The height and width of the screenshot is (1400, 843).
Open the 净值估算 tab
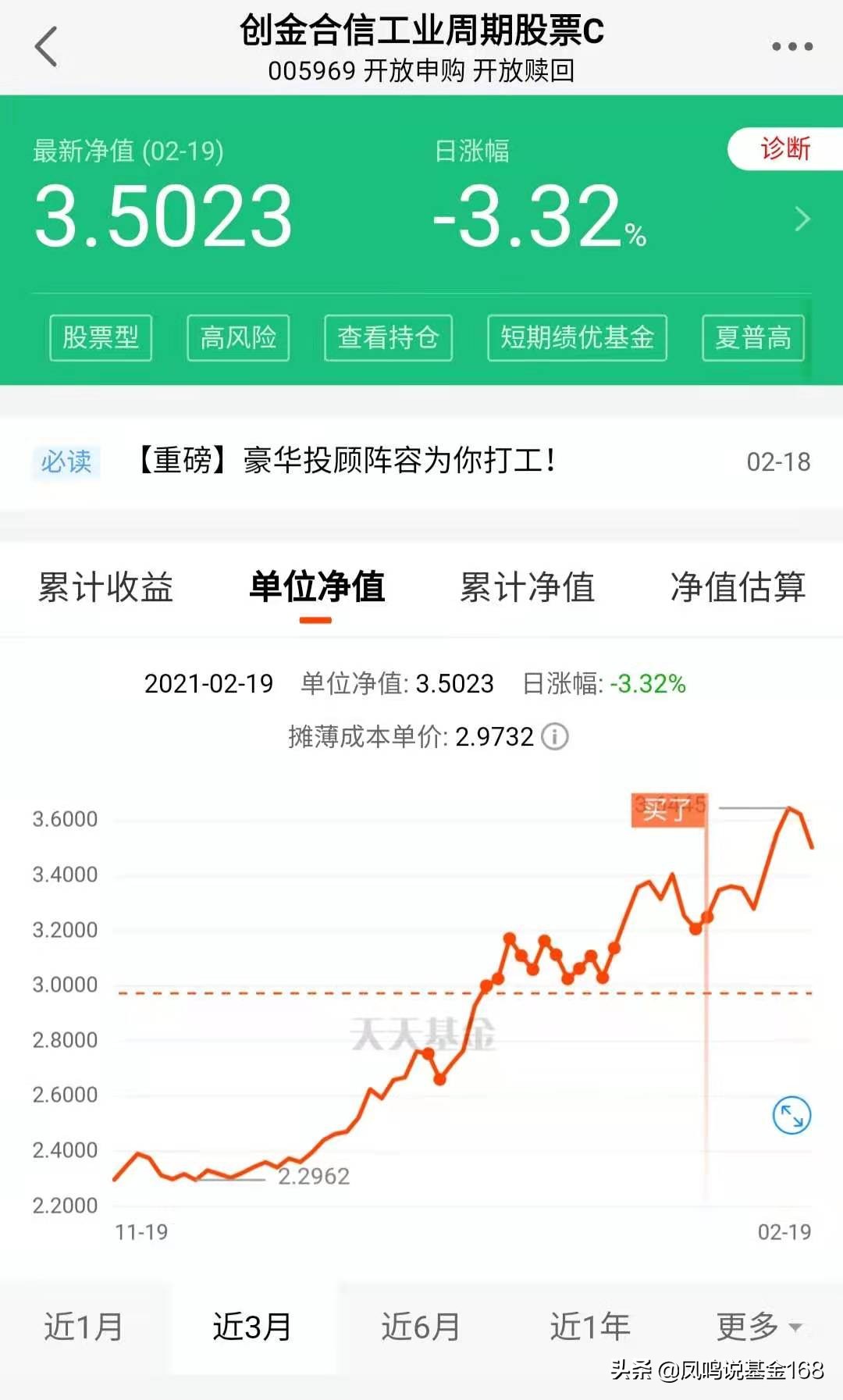(736, 590)
